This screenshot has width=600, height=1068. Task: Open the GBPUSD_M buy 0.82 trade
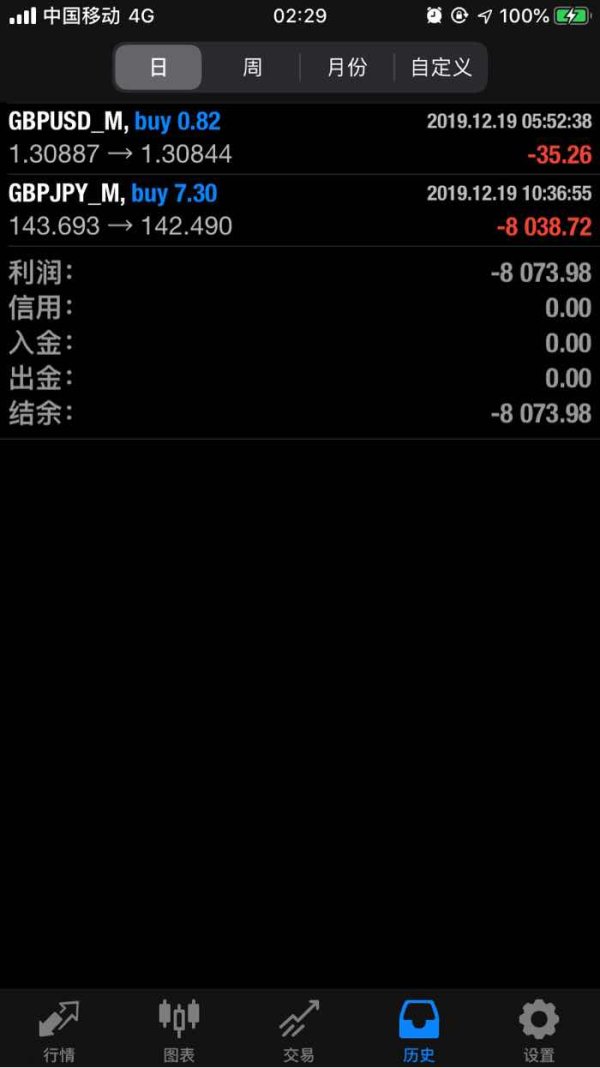coord(300,139)
